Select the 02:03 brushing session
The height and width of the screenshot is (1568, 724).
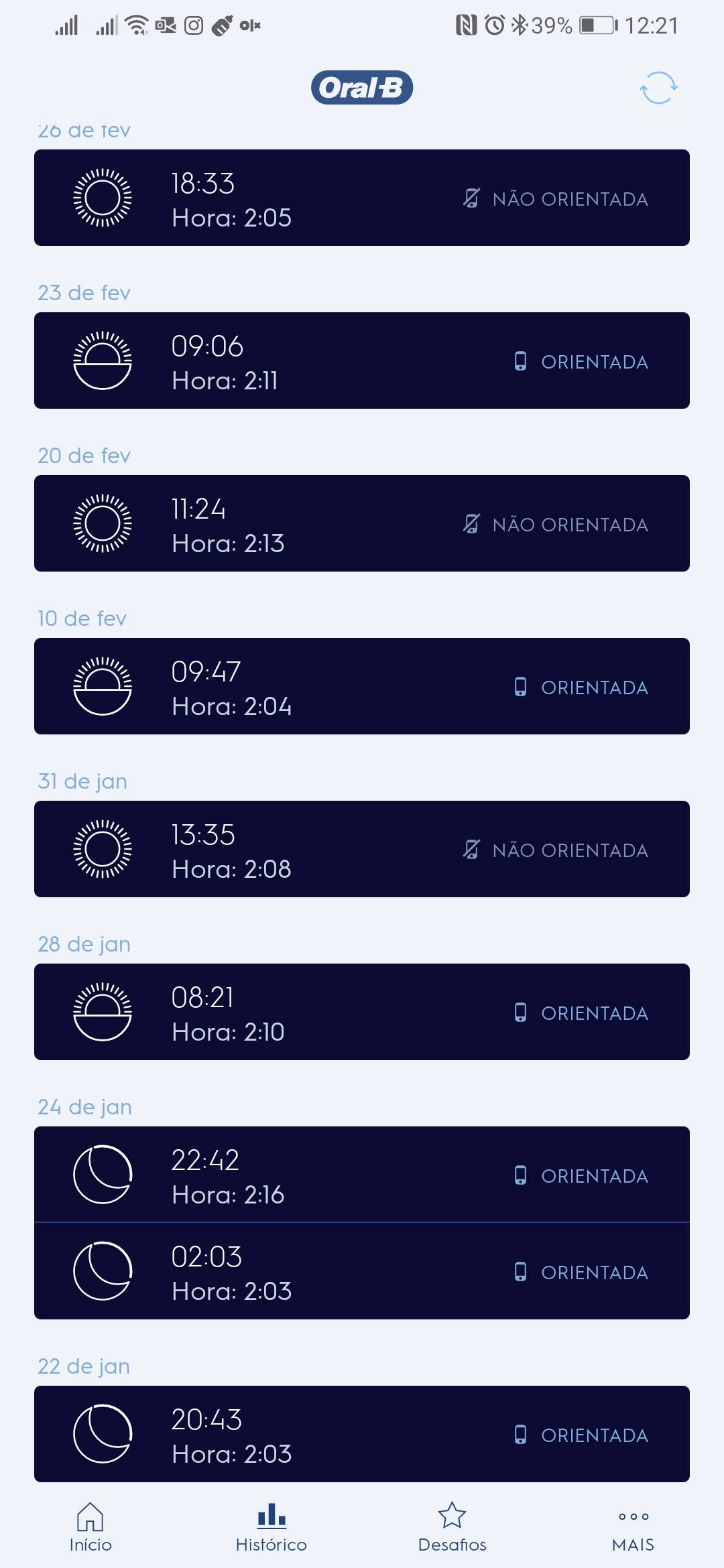coord(362,1272)
